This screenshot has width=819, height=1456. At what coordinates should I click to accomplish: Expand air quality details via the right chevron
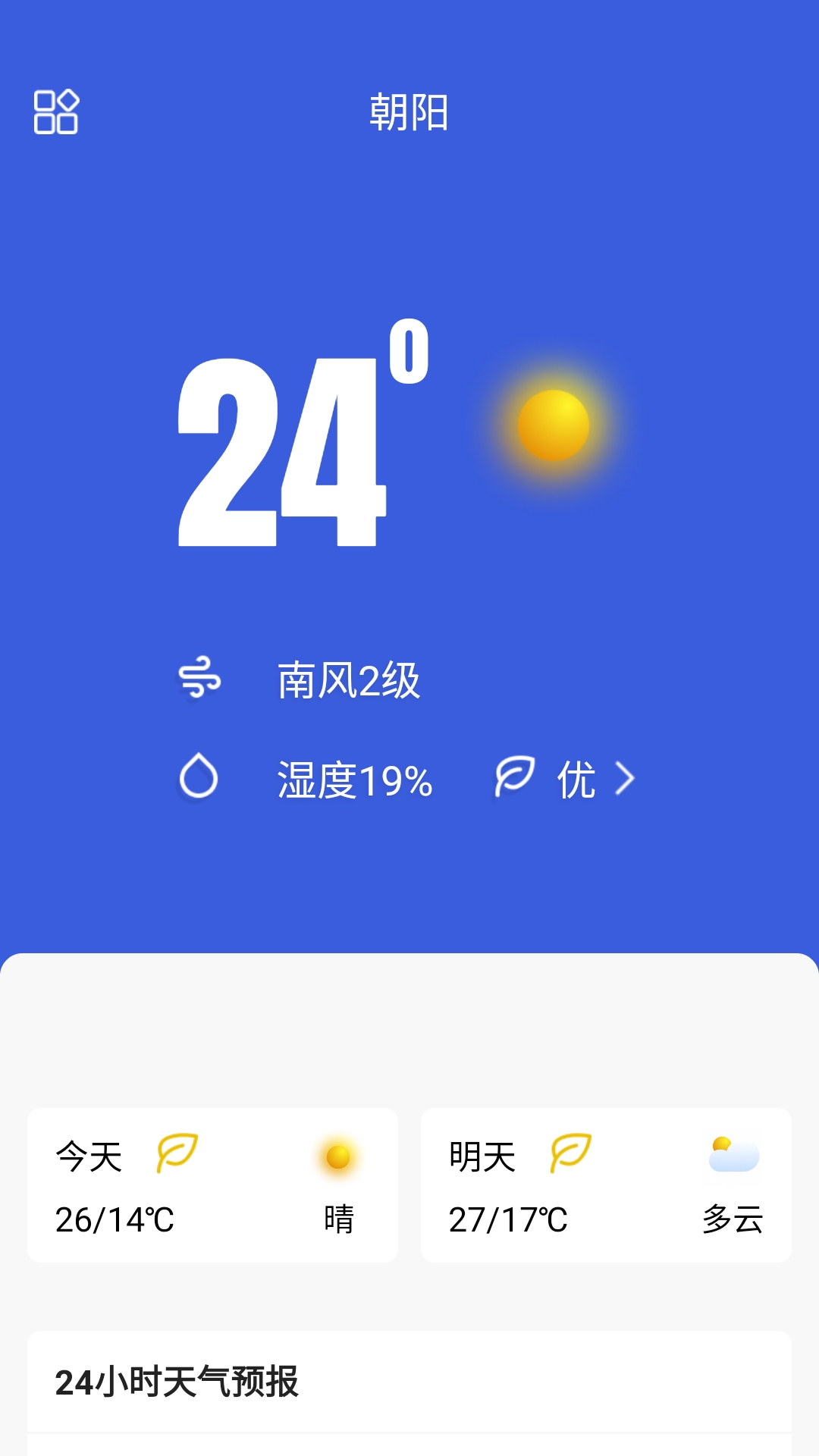pyautogui.click(x=625, y=778)
